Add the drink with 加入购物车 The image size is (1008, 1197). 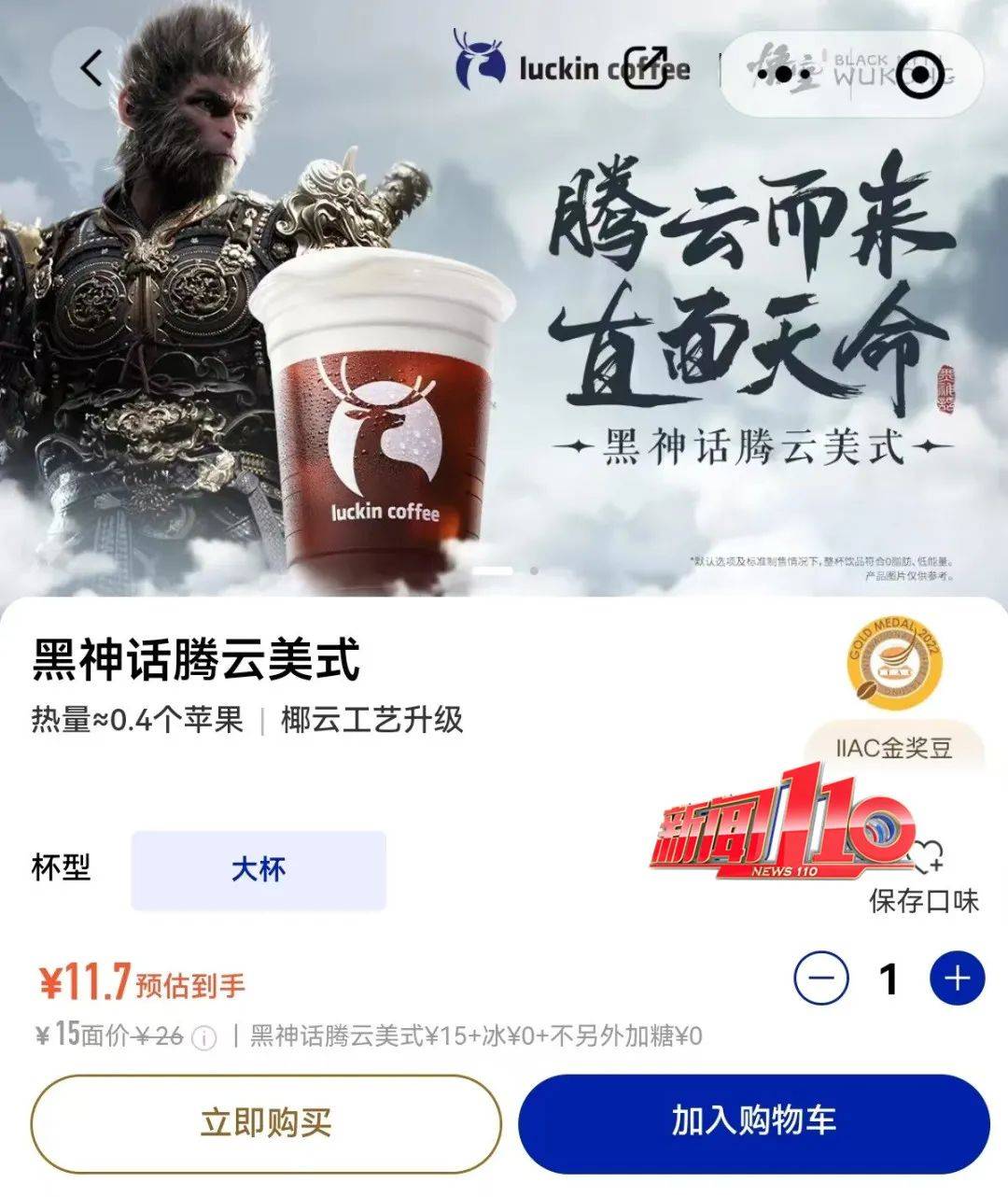pyautogui.click(x=753, y=1123)
